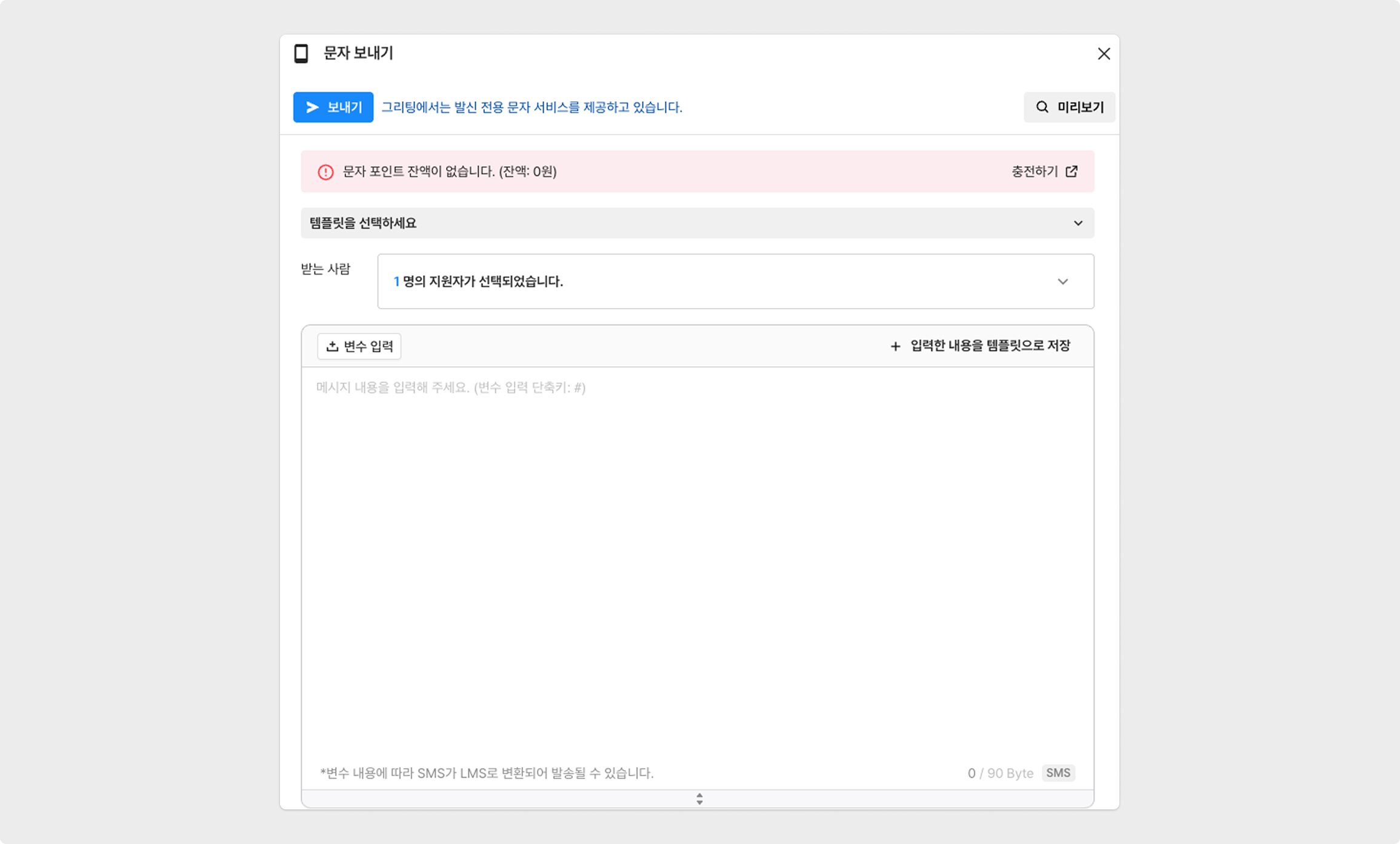The image size is (1400, 844).
Task: Tap the 보내기 send button
Action: [x=333, y=107]
